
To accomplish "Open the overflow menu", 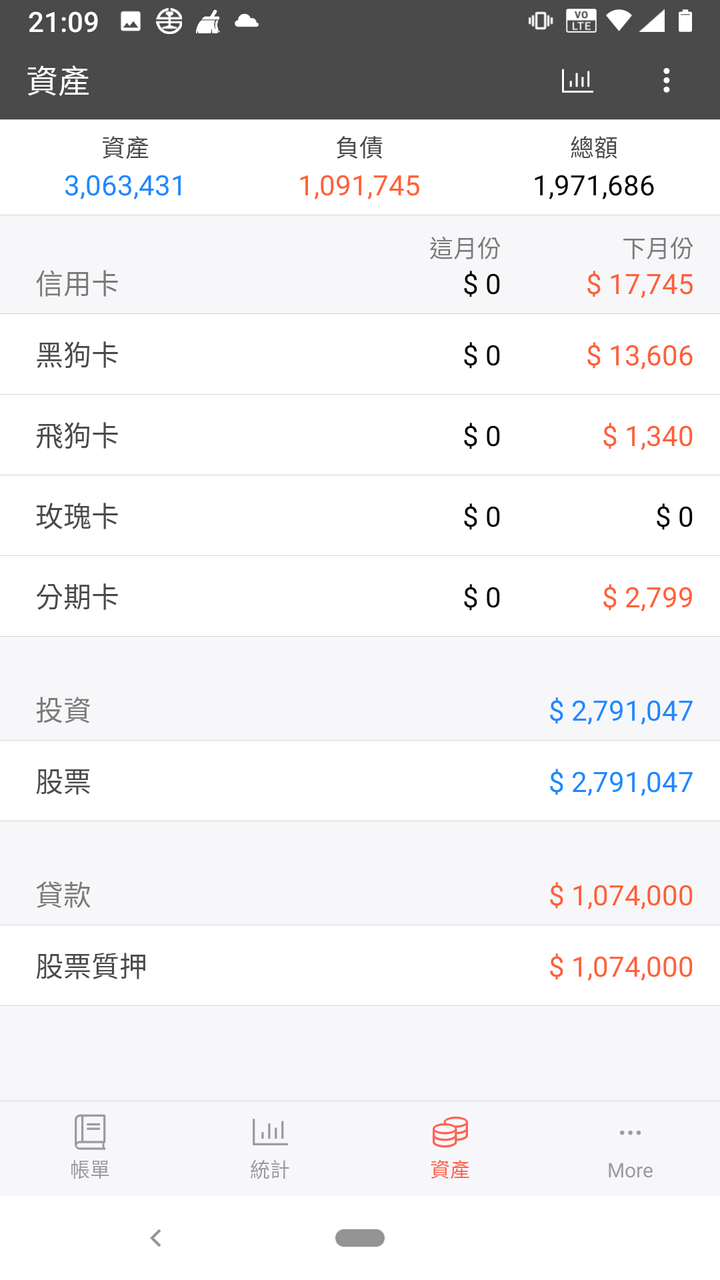I will tap(666, 81).
